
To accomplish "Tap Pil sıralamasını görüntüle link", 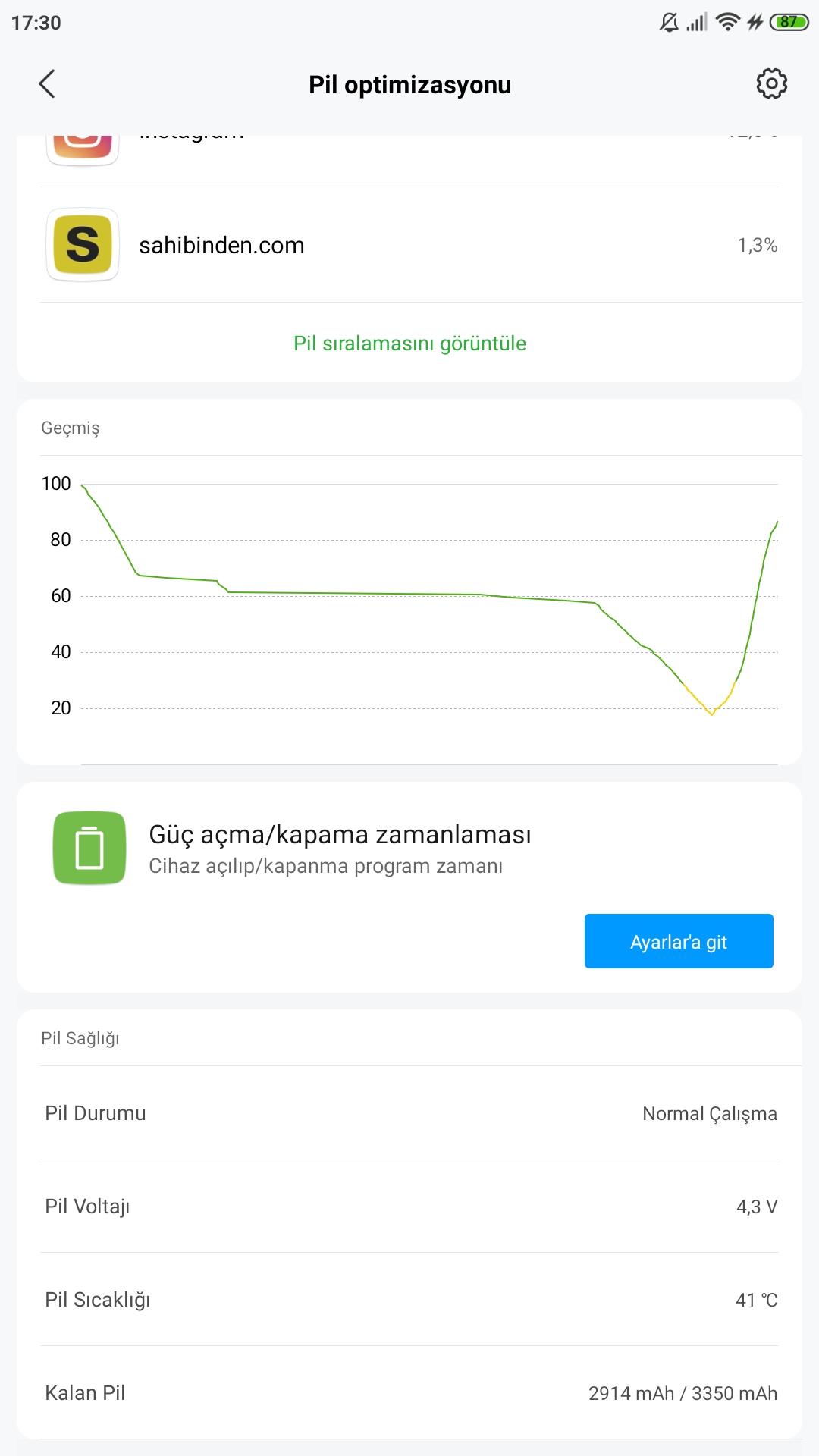I will [409, 344].
